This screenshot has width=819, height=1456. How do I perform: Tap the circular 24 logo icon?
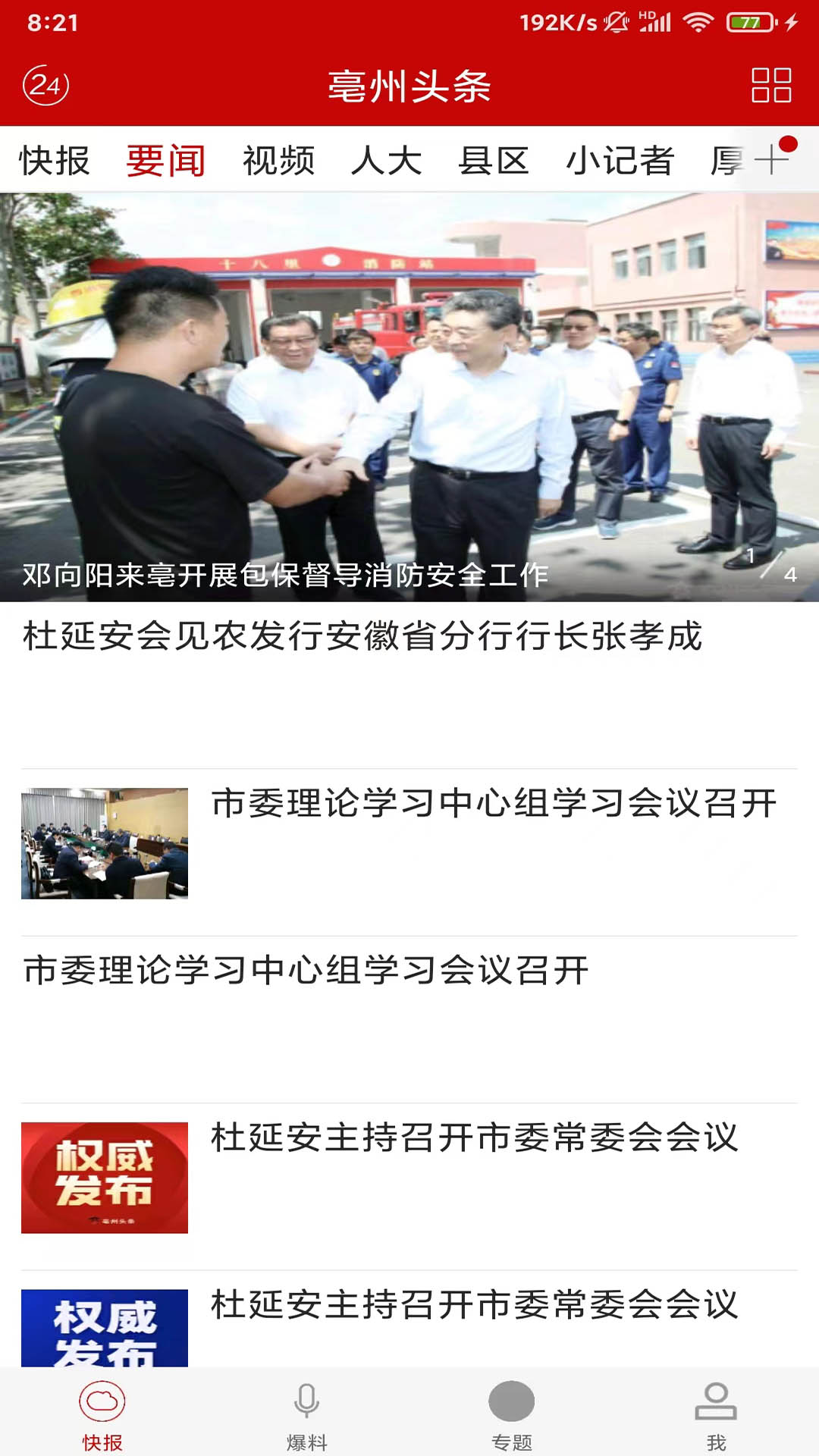(x=48, y=85)
